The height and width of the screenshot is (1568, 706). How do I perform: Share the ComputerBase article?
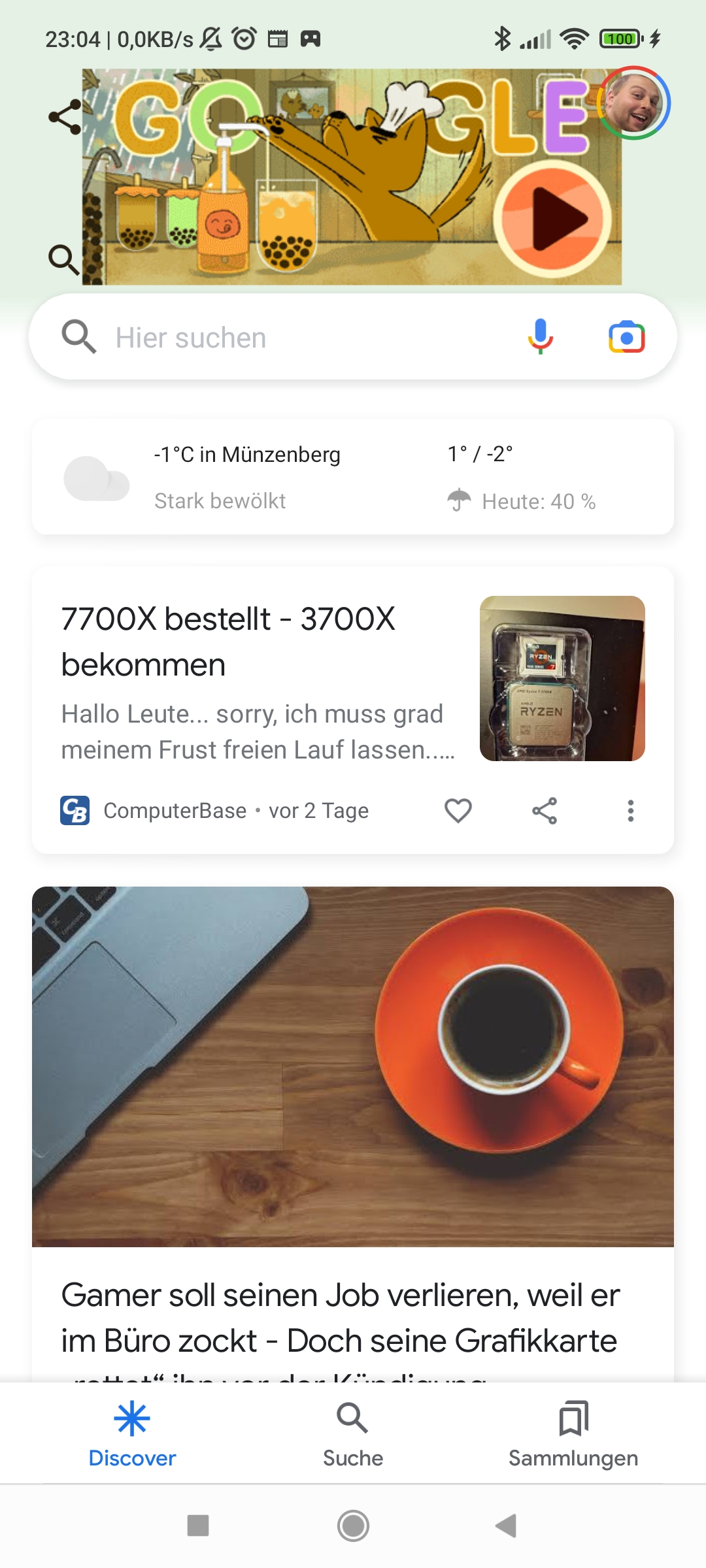(545, 811)
